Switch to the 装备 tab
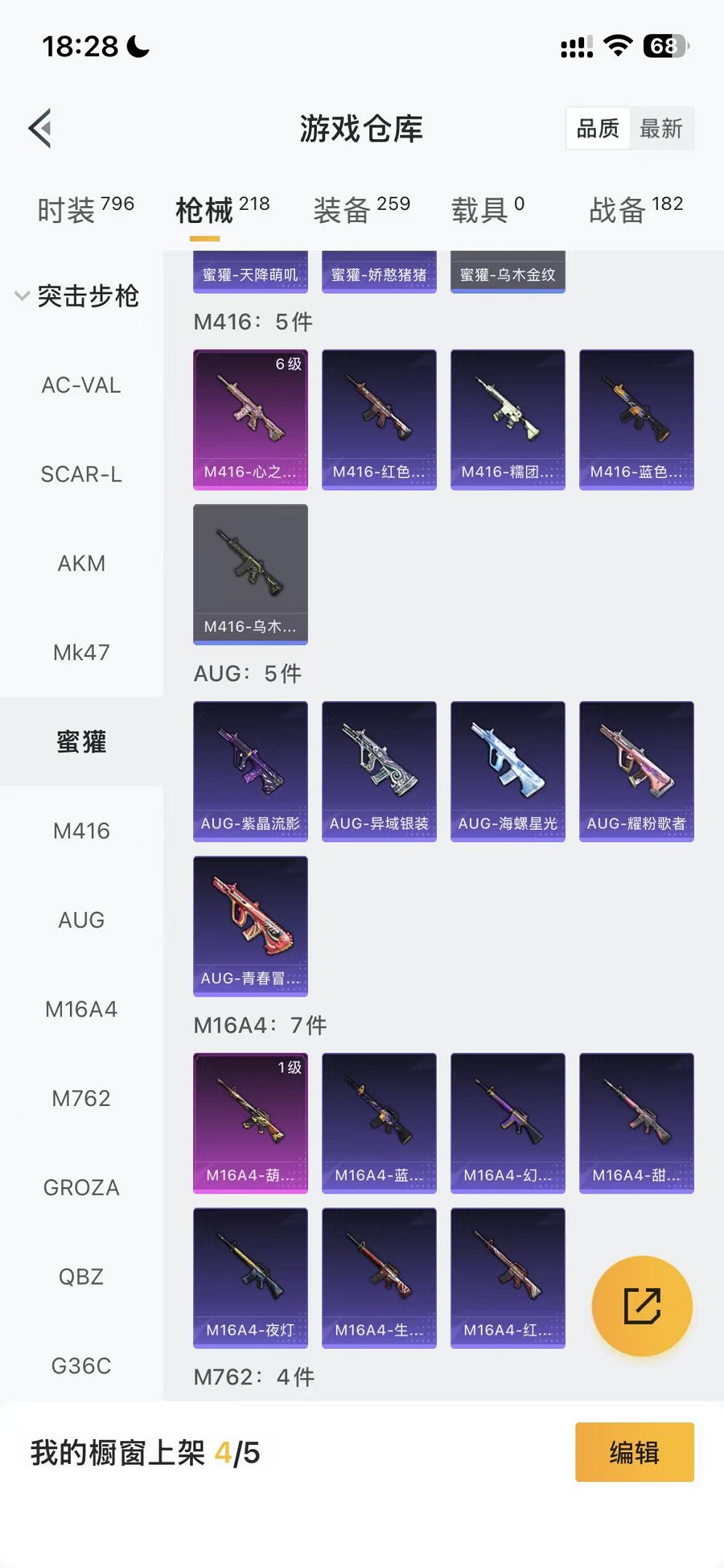This screenshot has height=1568, width=724. point(361,210)
